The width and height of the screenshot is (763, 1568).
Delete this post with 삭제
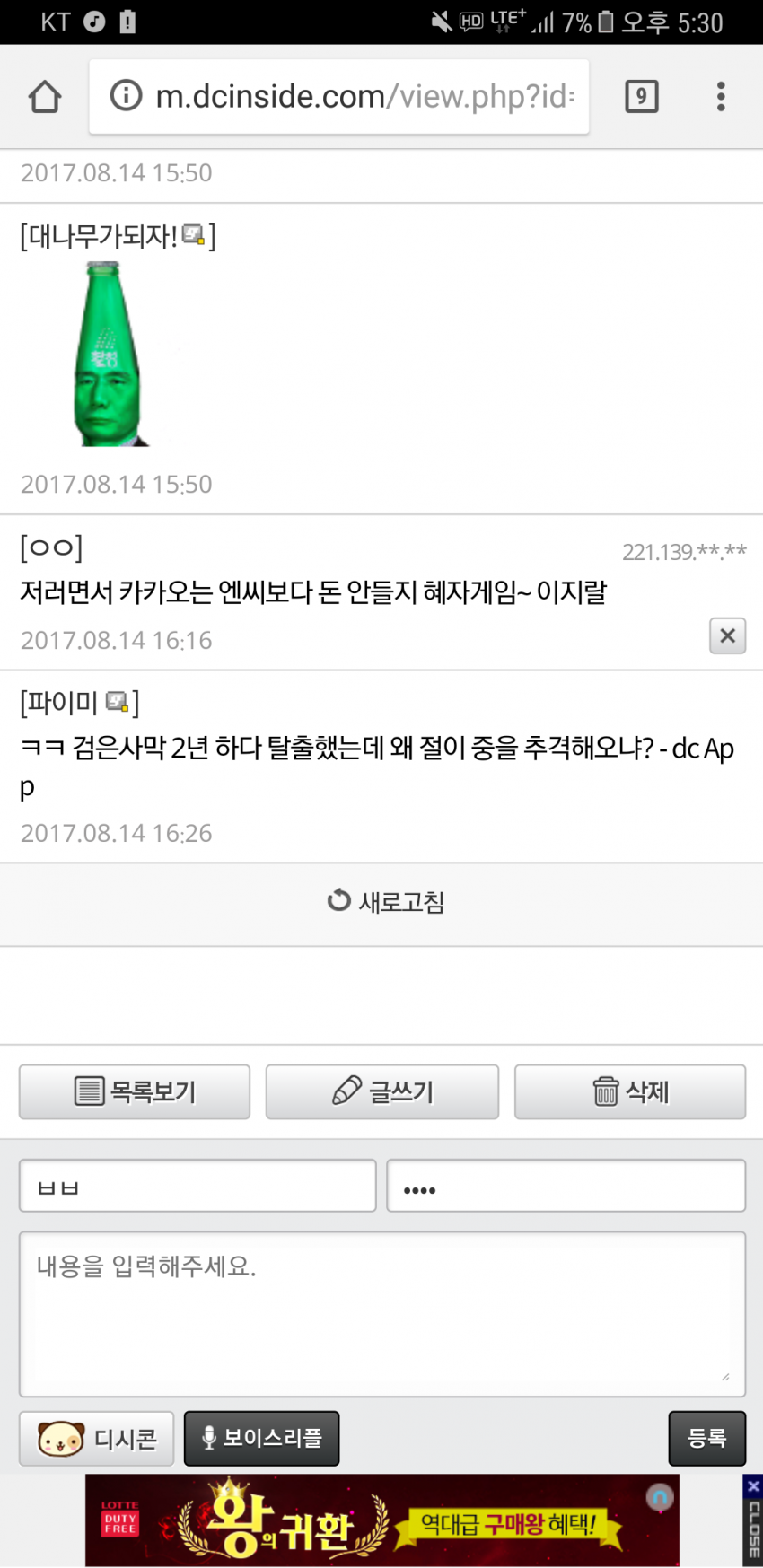tap(630, 1091)
